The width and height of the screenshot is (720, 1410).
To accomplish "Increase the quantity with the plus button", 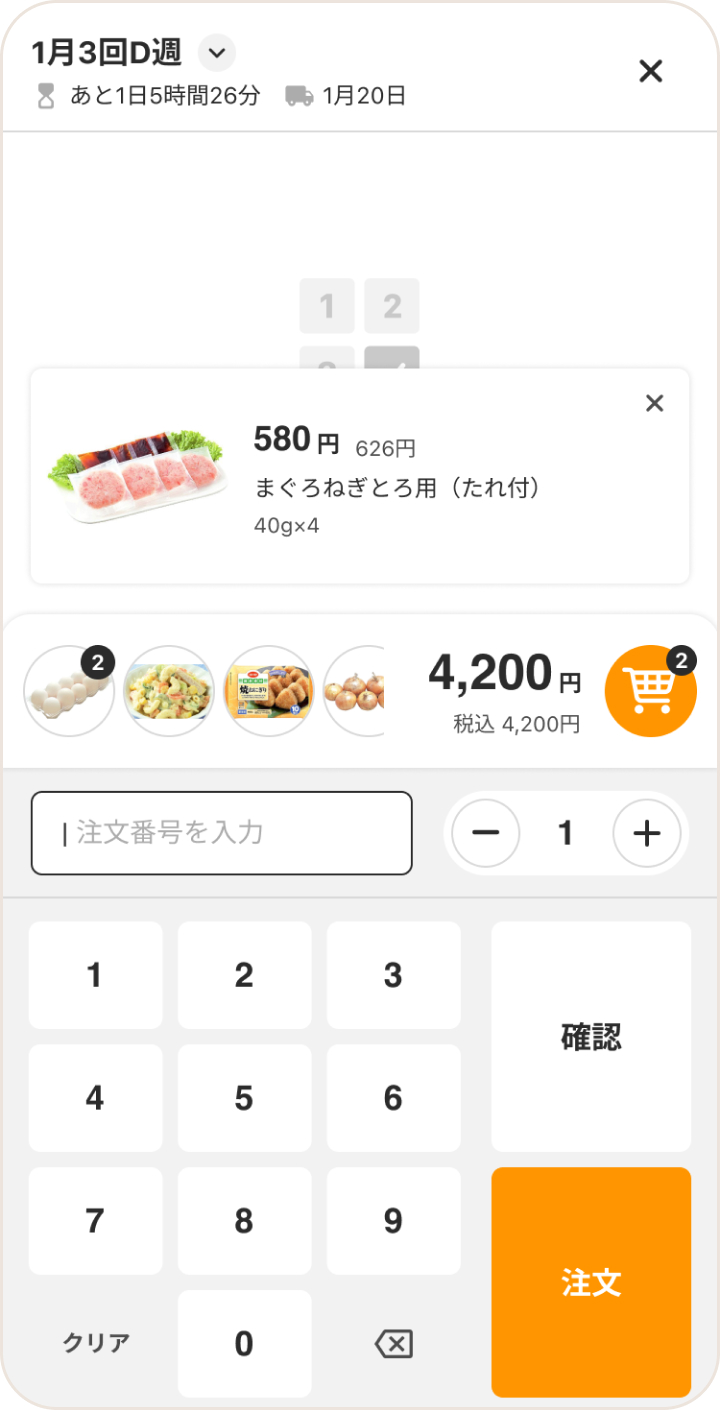I will point(647,833).
